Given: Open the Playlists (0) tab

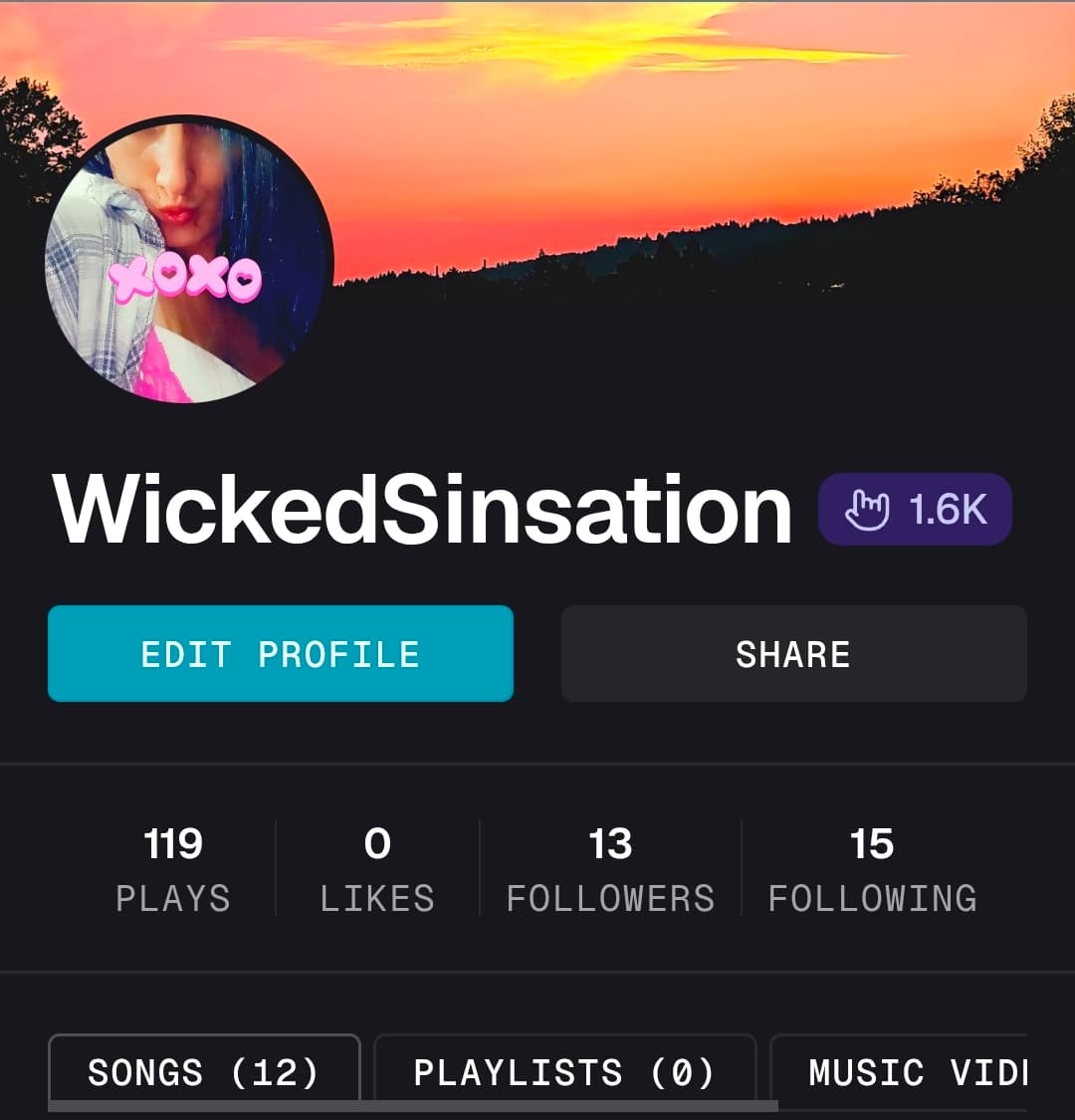Looking at the screenshot, I should [x=564, y=1072].
